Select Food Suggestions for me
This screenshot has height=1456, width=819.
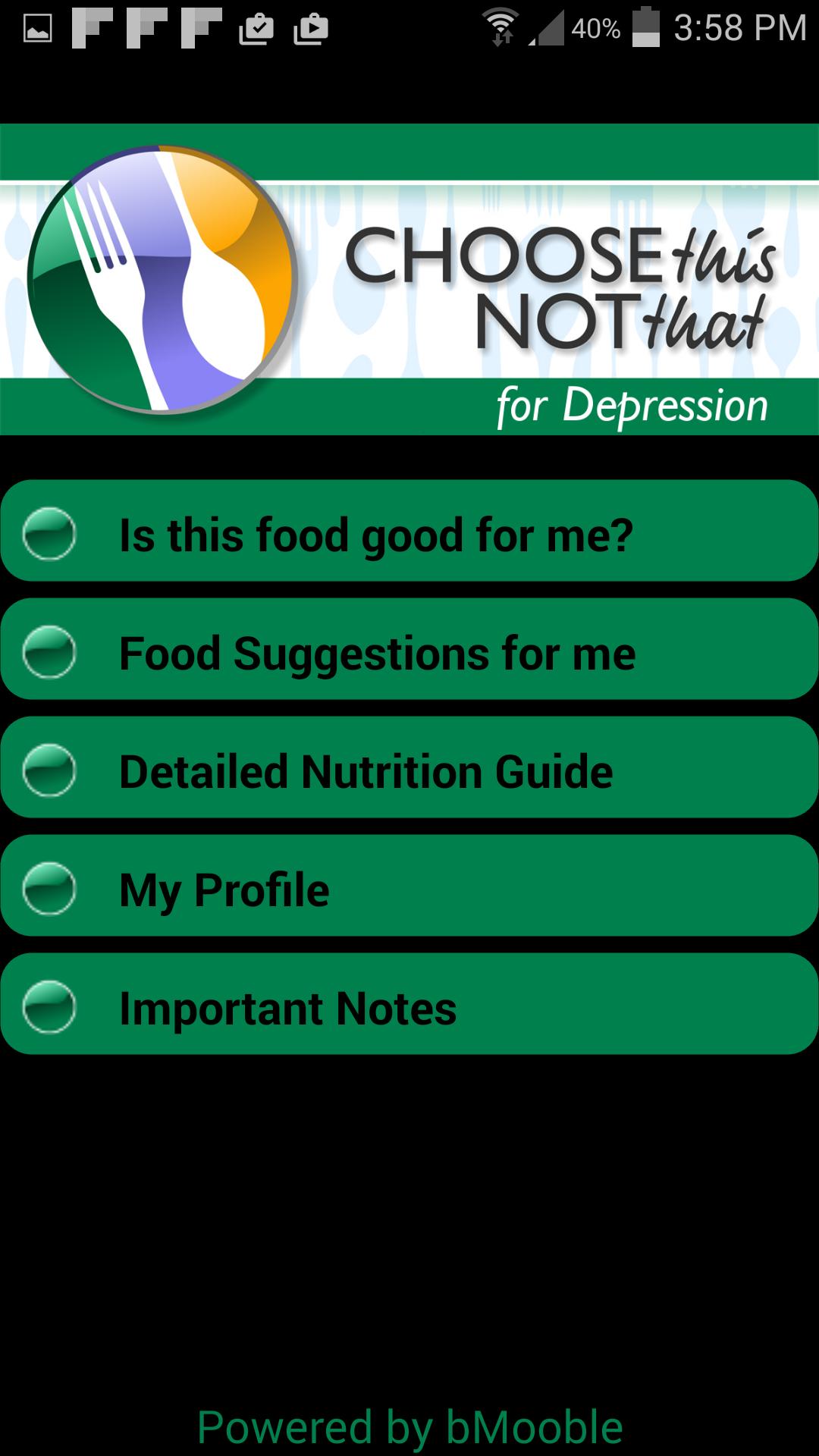pos(409,649)
